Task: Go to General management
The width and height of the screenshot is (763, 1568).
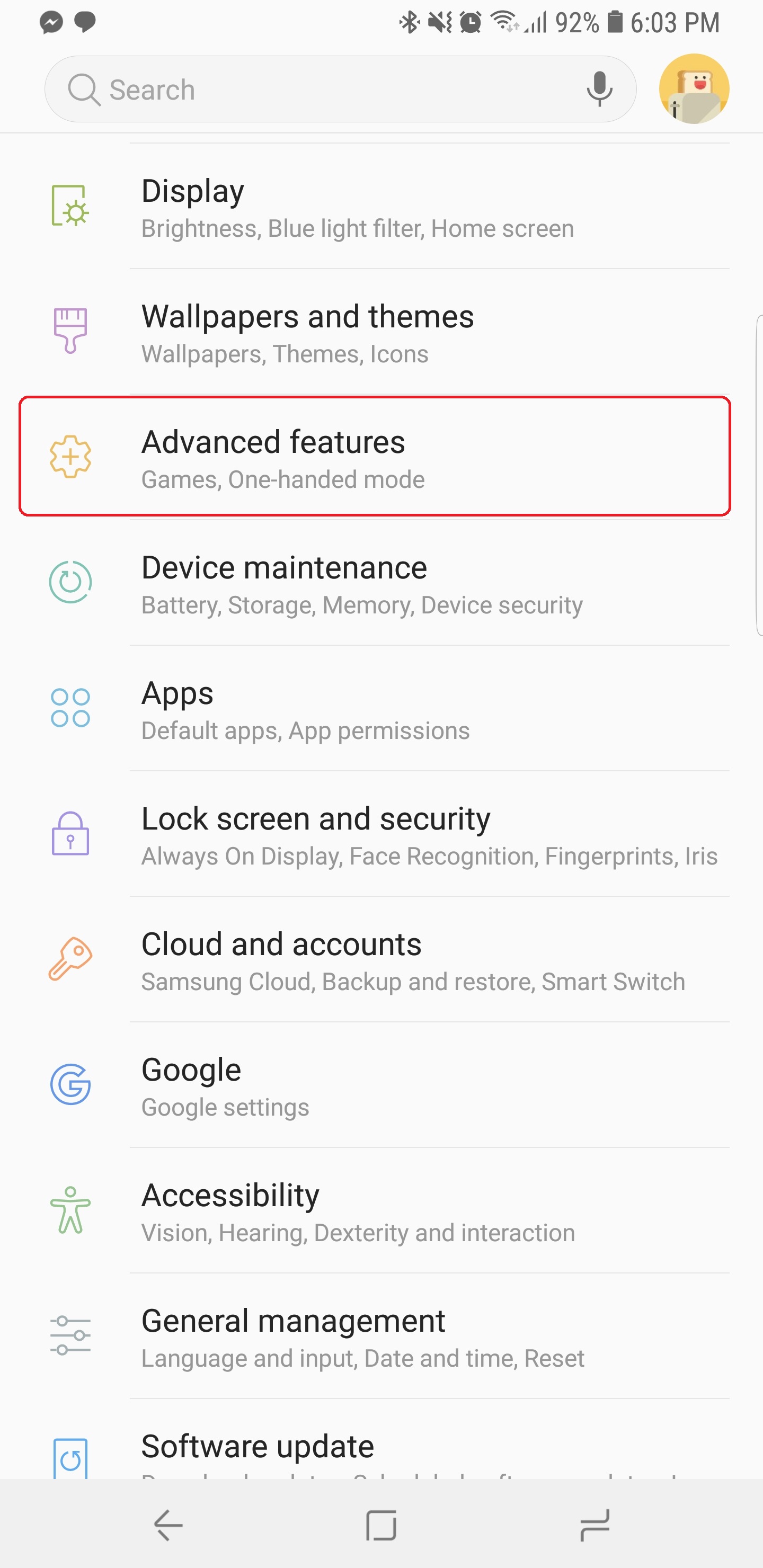Action: click(381, 1335)
